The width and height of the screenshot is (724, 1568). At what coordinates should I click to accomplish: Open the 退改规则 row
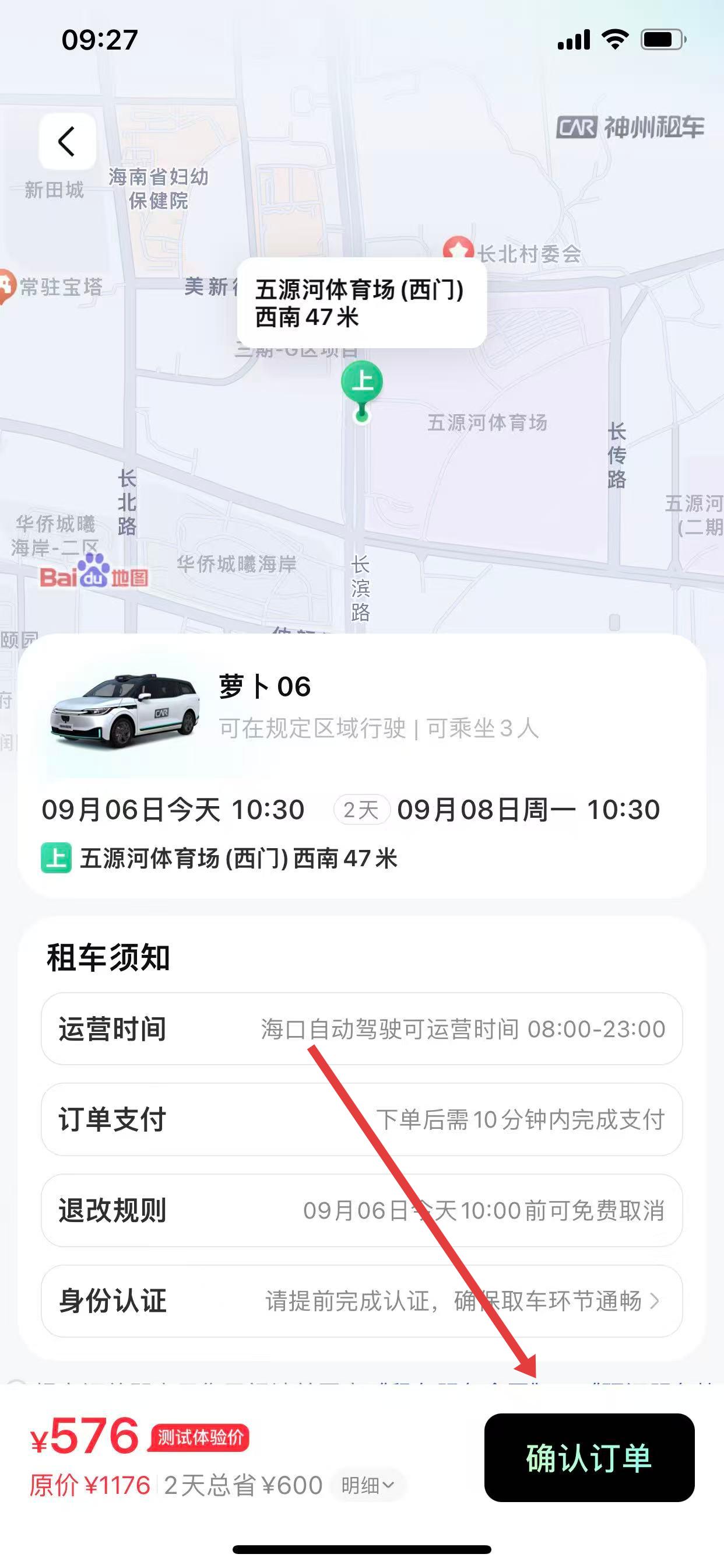coord(361,1210)
